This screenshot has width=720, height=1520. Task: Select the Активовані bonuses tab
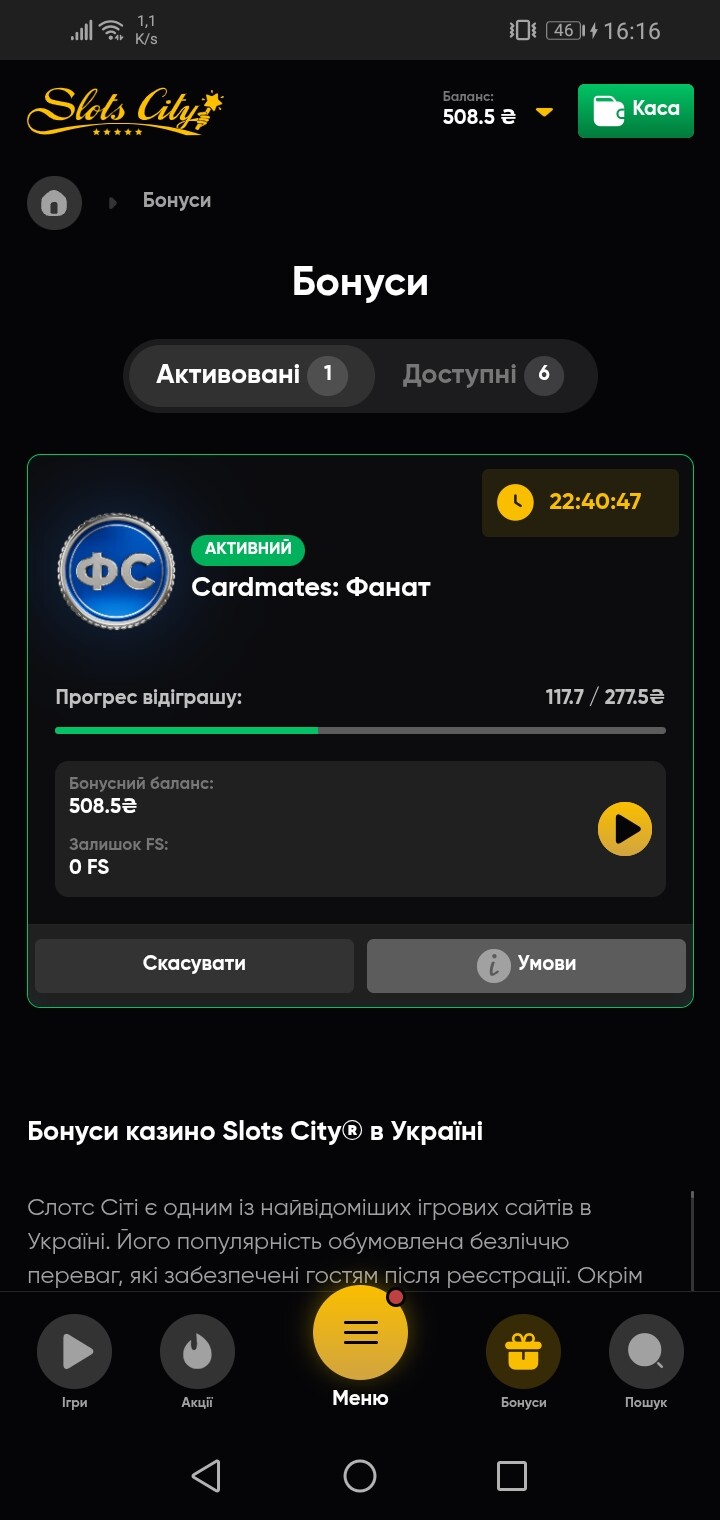point(252,375)
